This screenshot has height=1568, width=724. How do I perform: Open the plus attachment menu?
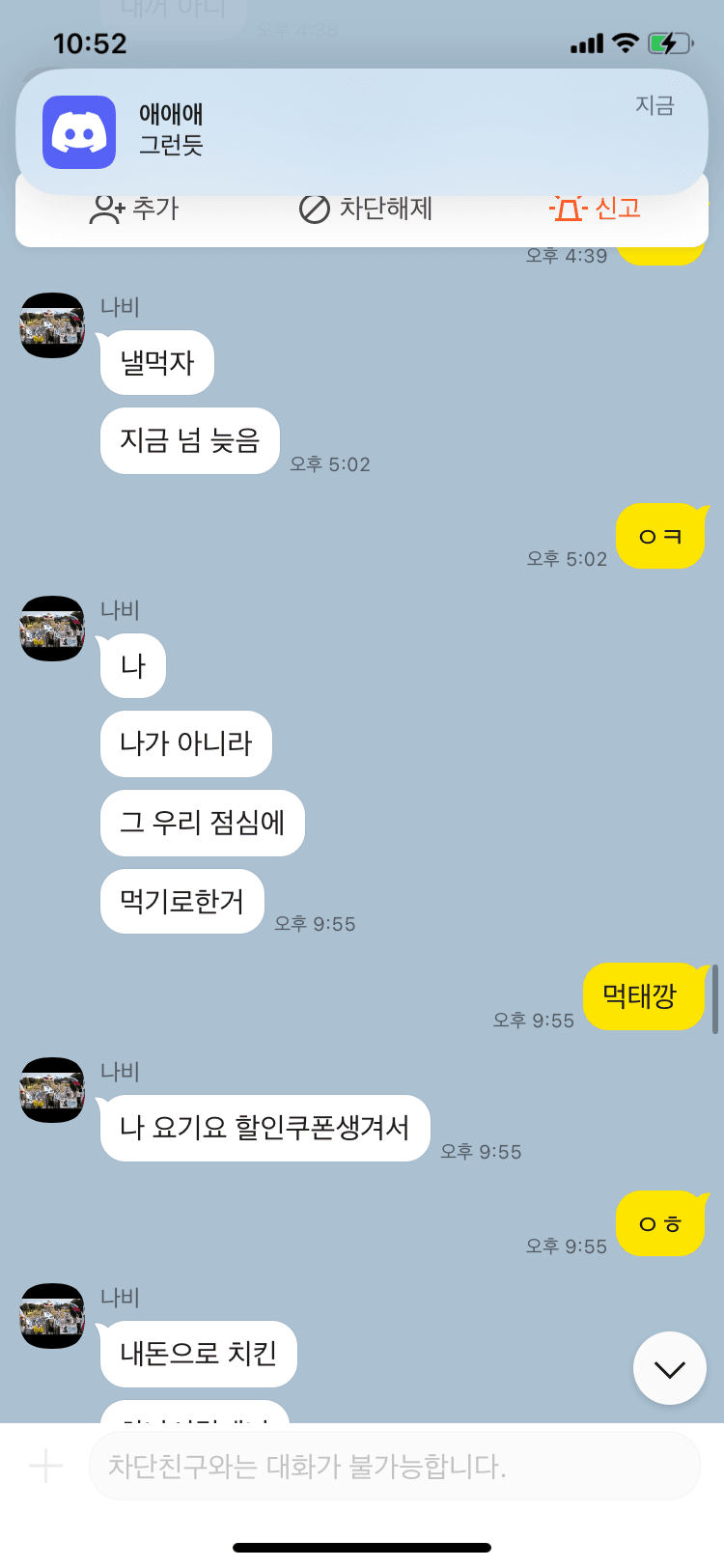(x=45, y=1467)
